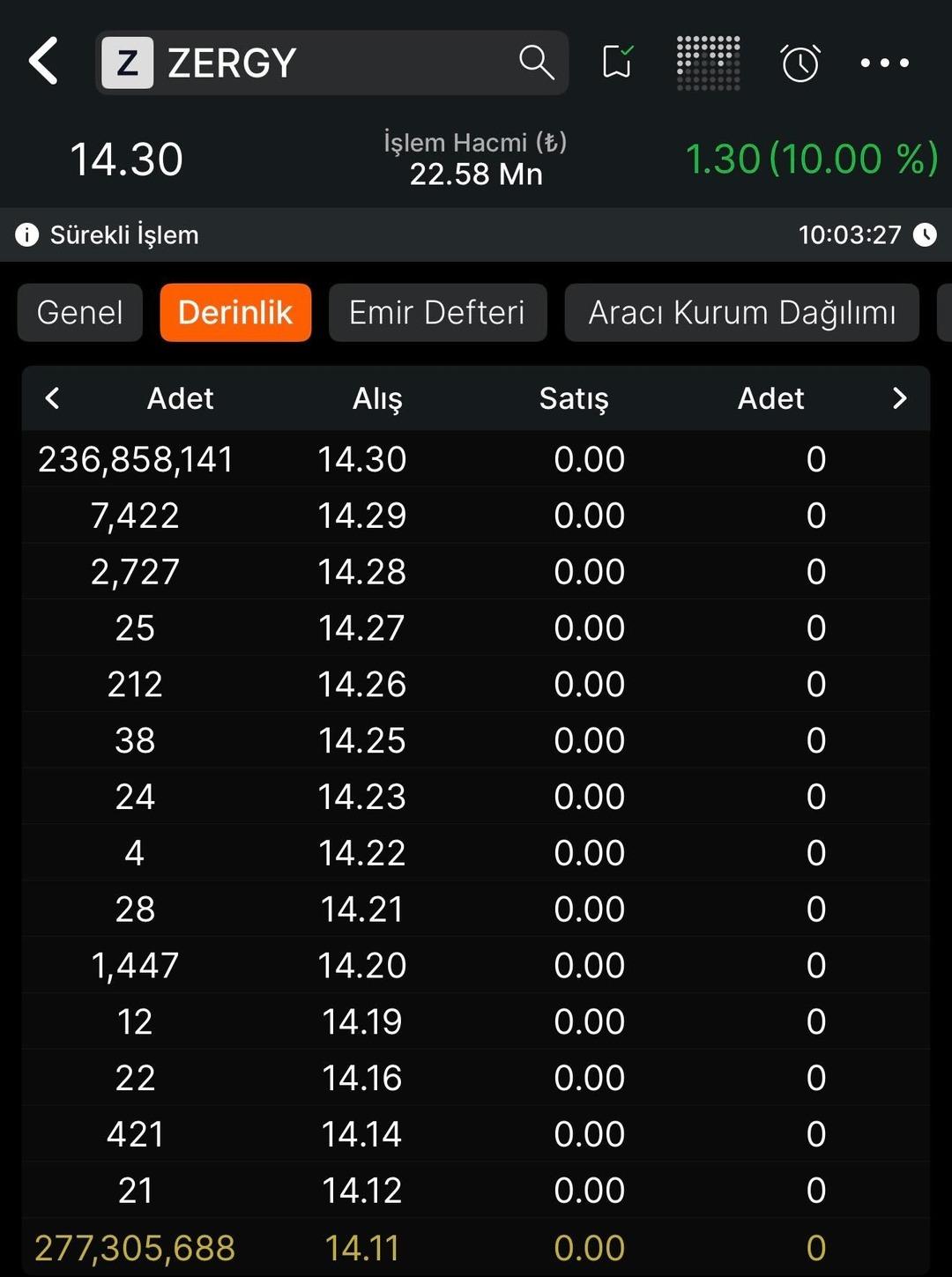Tap the right chevron in the depth table header

(899, 398)
